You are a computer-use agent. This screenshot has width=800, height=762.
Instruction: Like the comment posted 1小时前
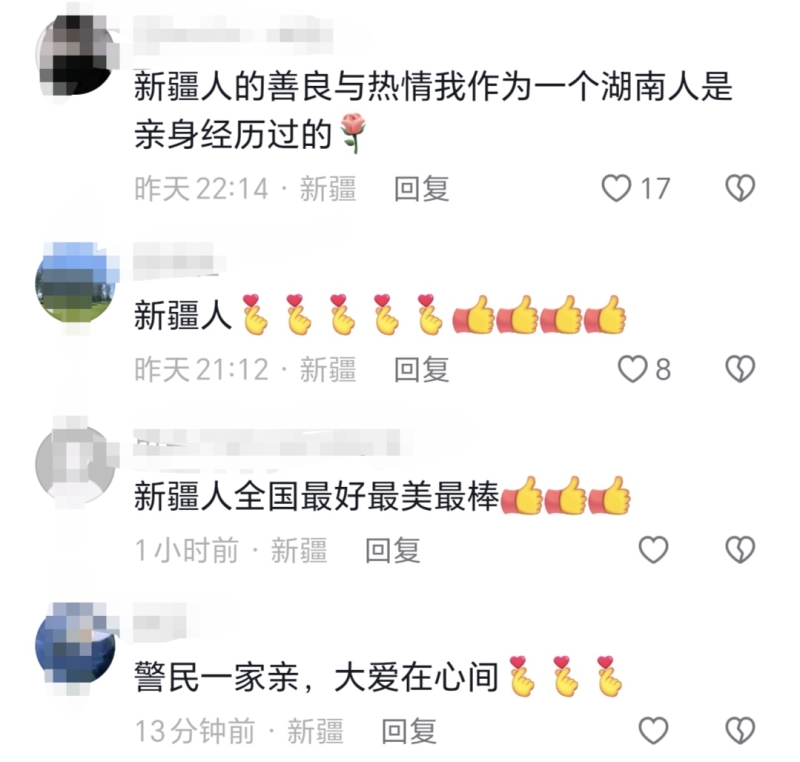coord(653,549)
